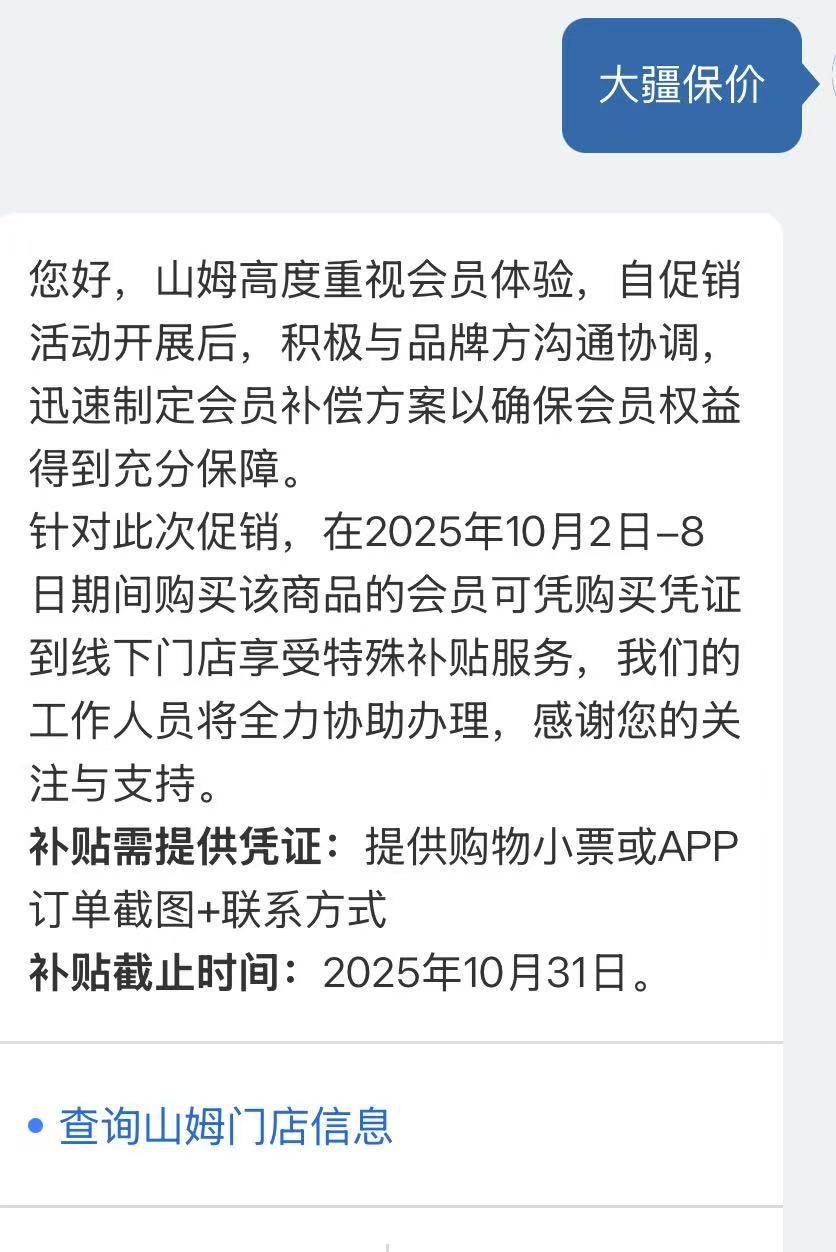The image size is (836, 1252).
Task: Open the 查询山姆门店信息 link
Action: [x=225, y=1126]
